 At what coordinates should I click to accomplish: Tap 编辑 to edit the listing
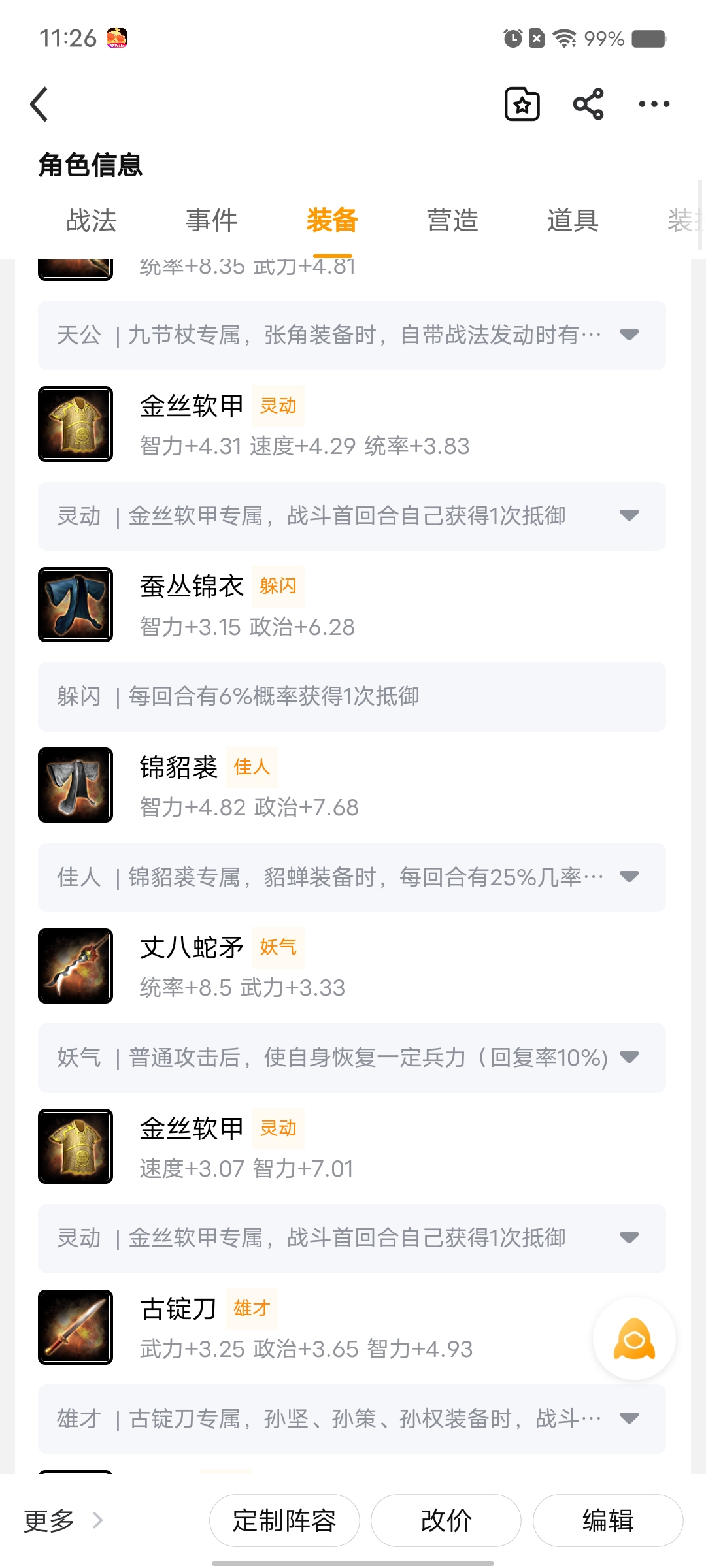point(608,1521)
